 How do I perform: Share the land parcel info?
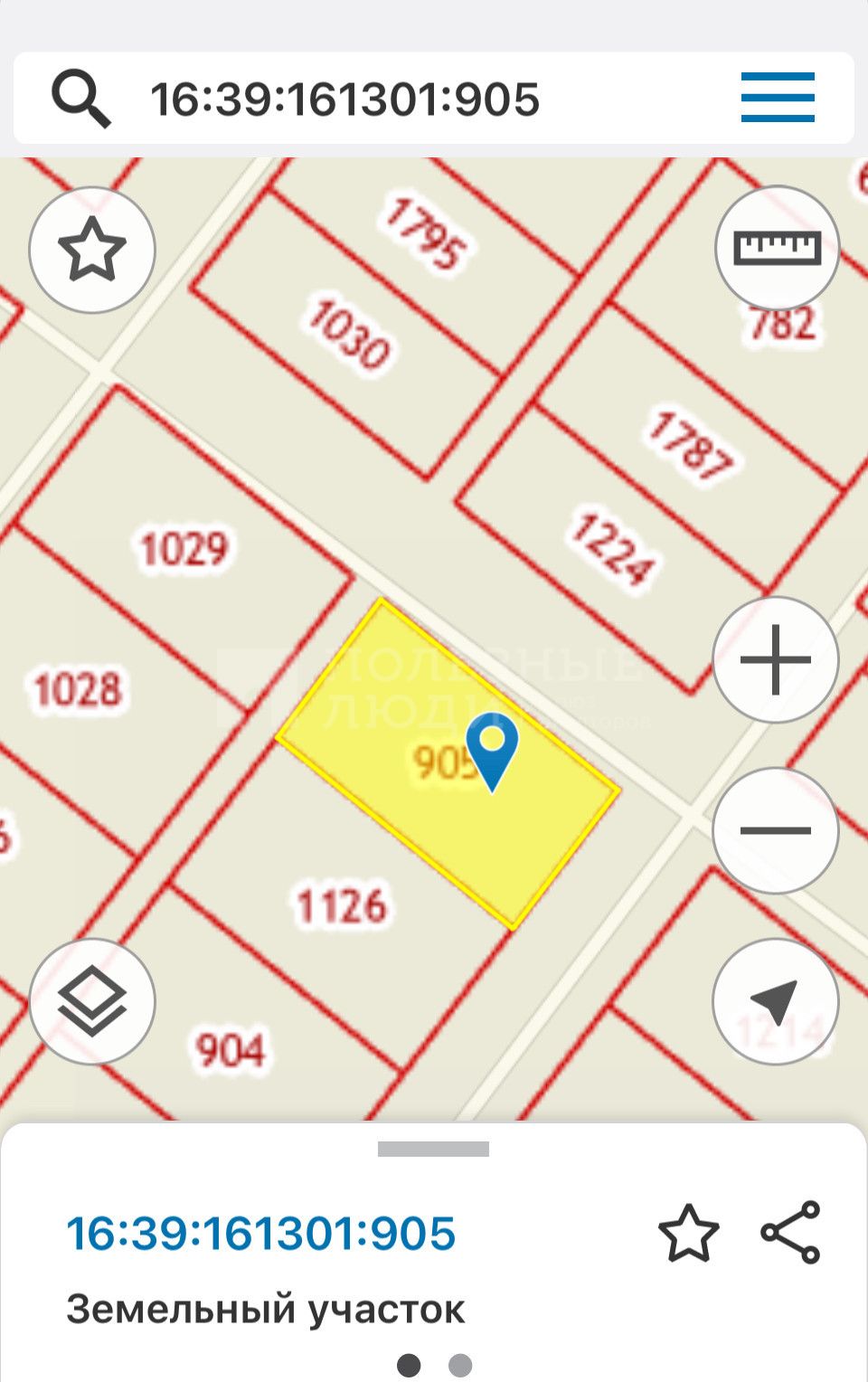[791, 1233]
